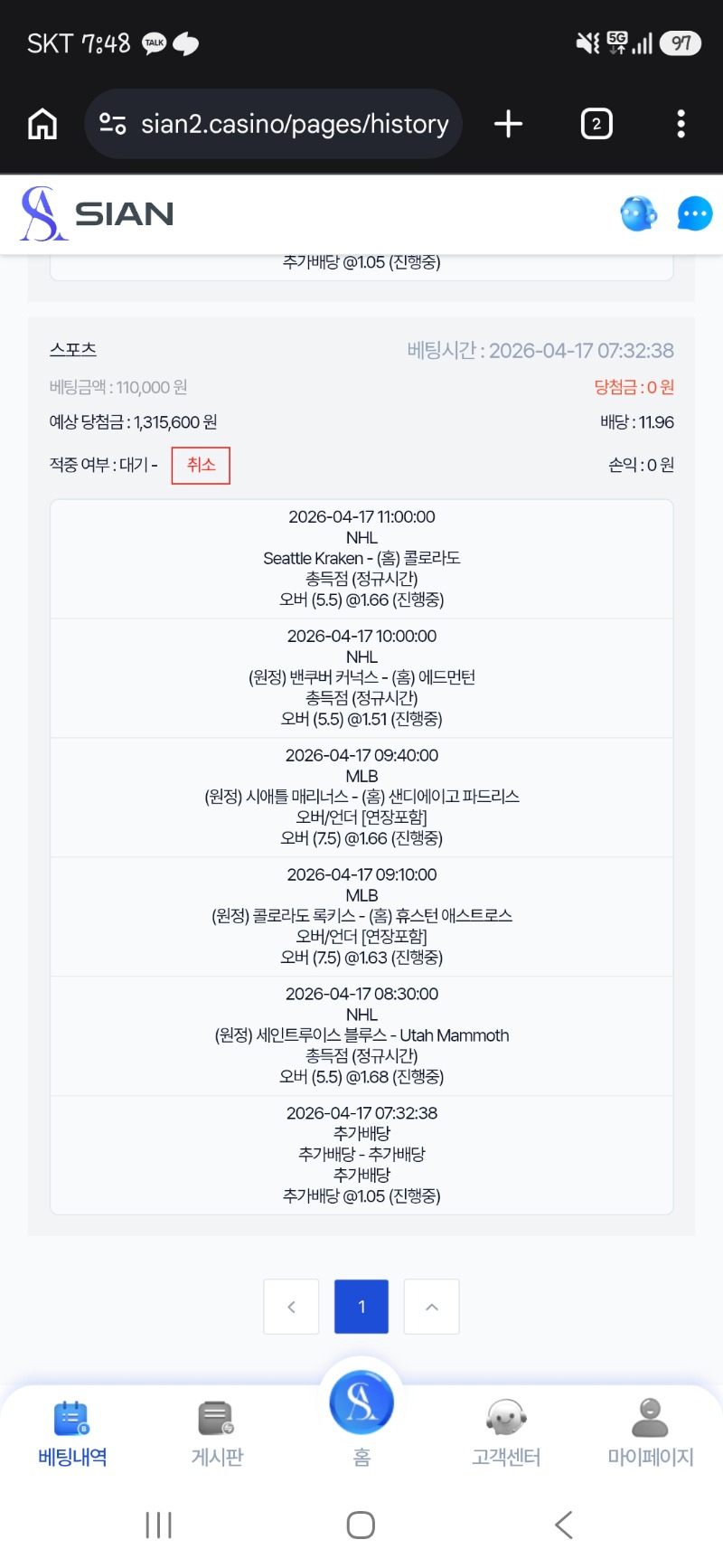The height and width of the screenshot is (1568, 723).
Task: Select page 1 in pagination
Action: tap(361, 1307)
